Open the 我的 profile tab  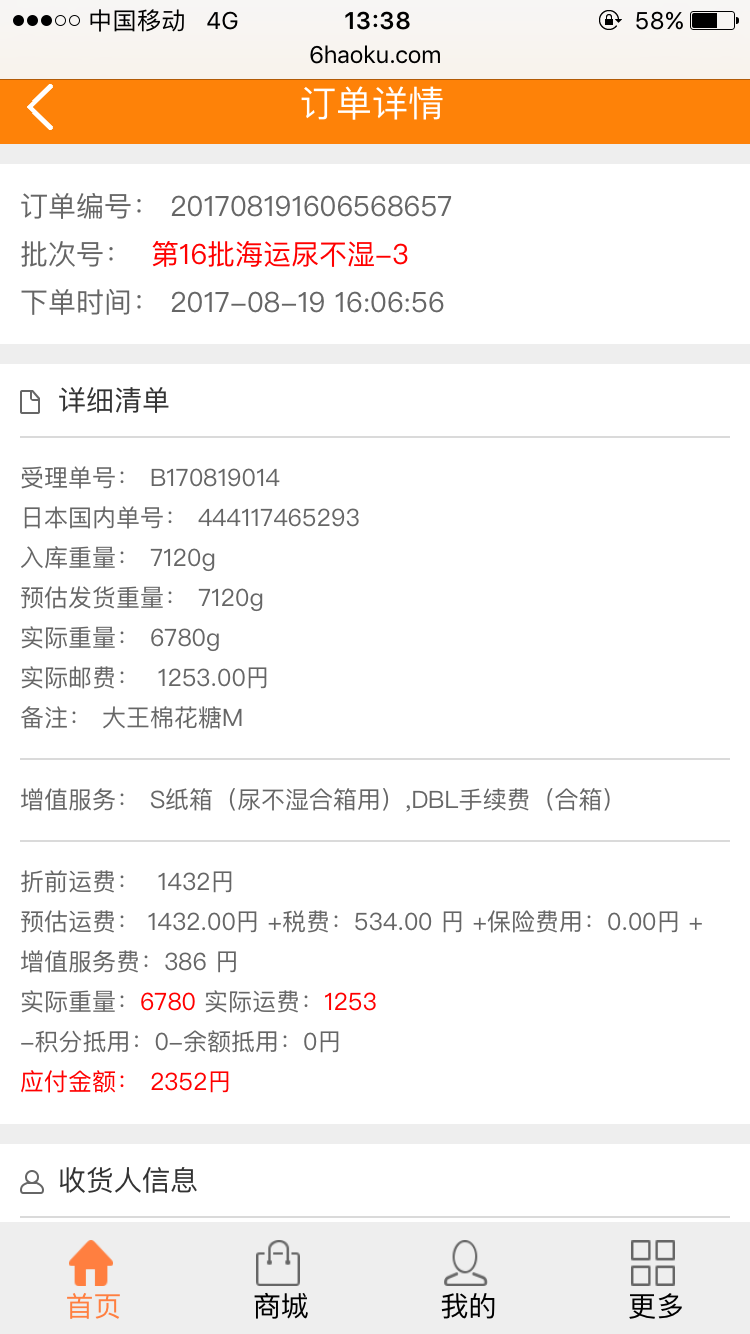tap(467, 1279)
